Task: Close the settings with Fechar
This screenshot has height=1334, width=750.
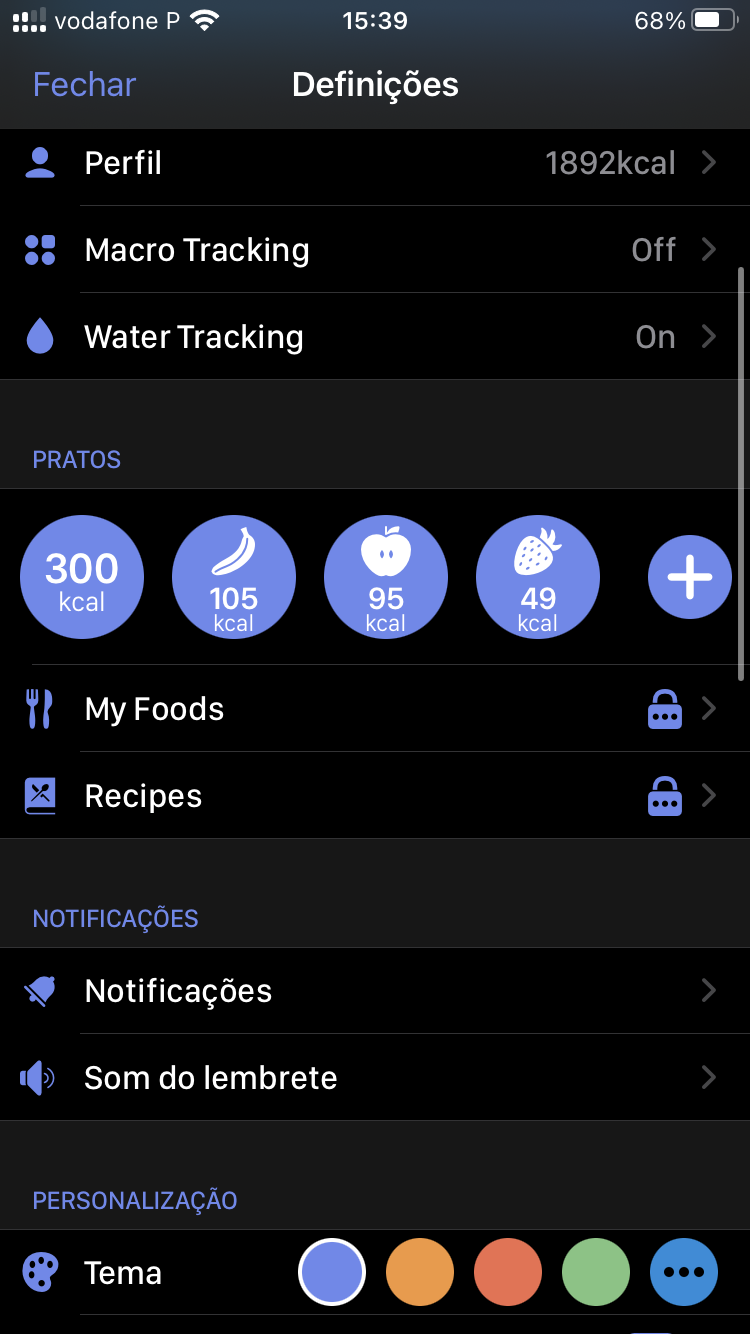Action: pos(84,85)
